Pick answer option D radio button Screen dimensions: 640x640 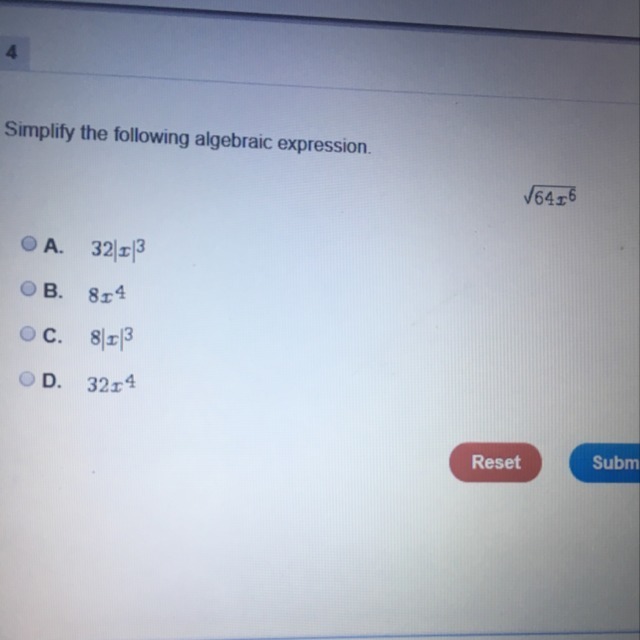[27, 379]
